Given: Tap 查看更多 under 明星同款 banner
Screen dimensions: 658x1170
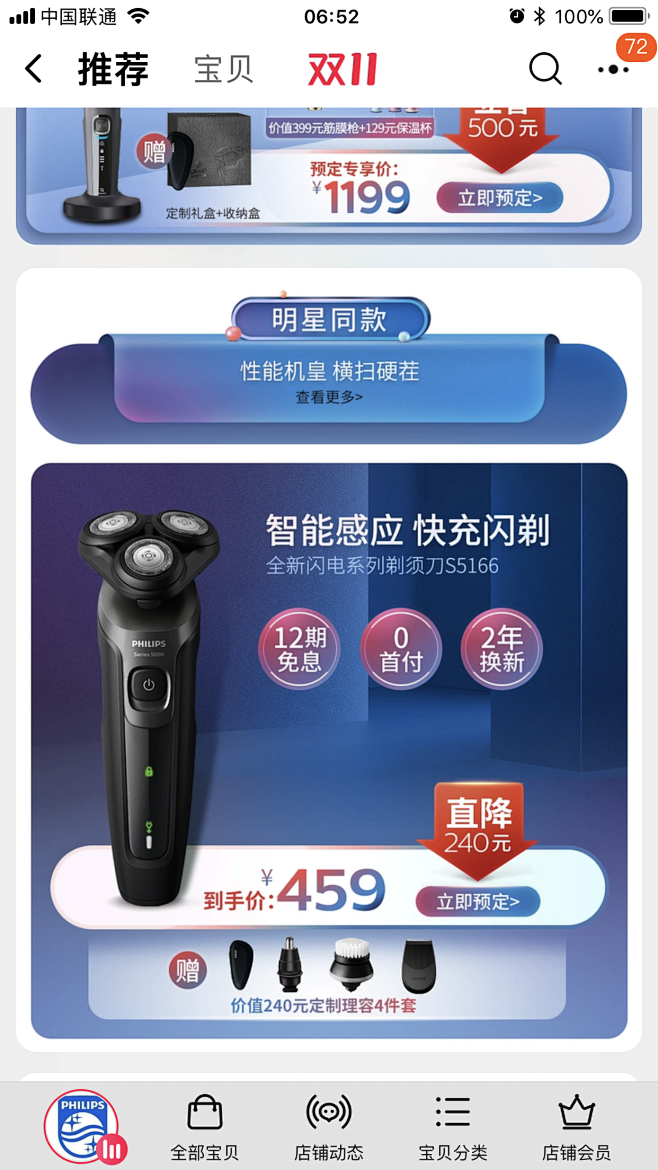Looking at the screenshot, I should point(329,397).
